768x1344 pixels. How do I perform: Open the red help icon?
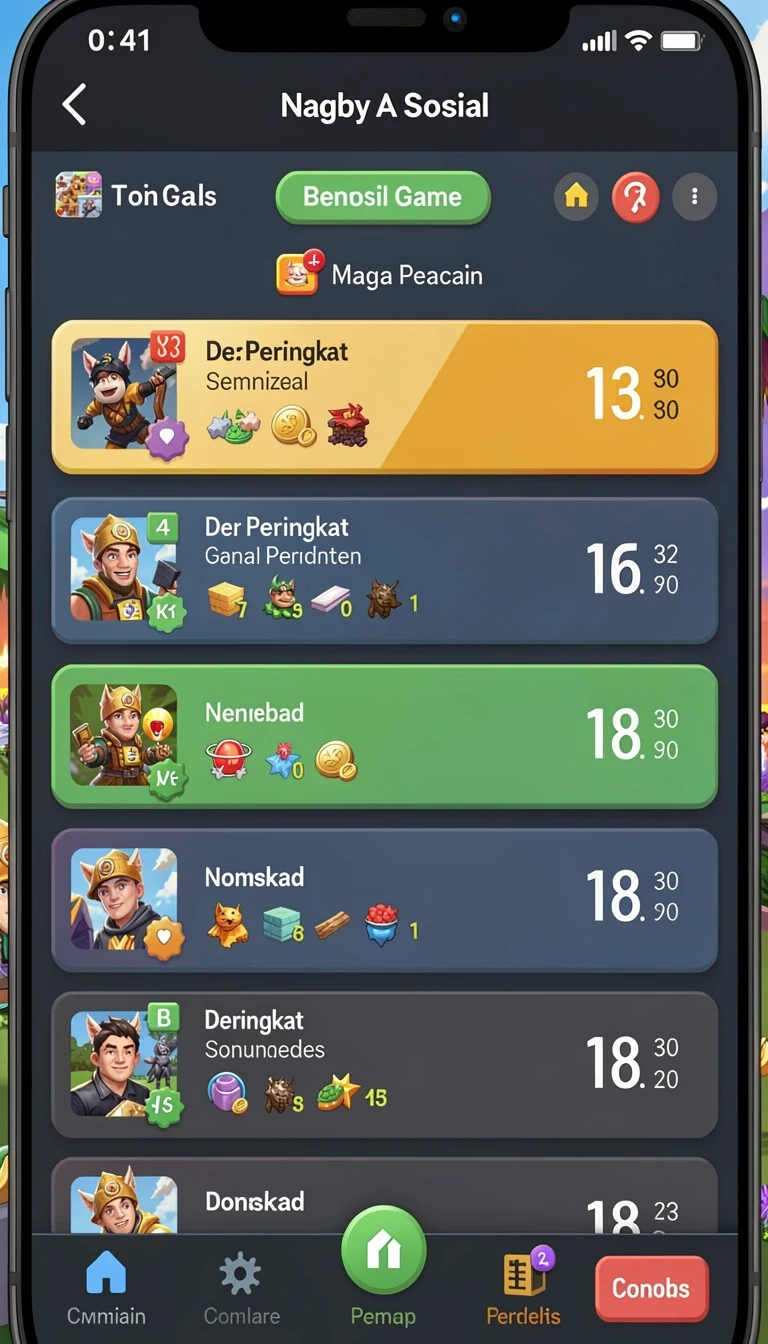(x=635, y=197)
